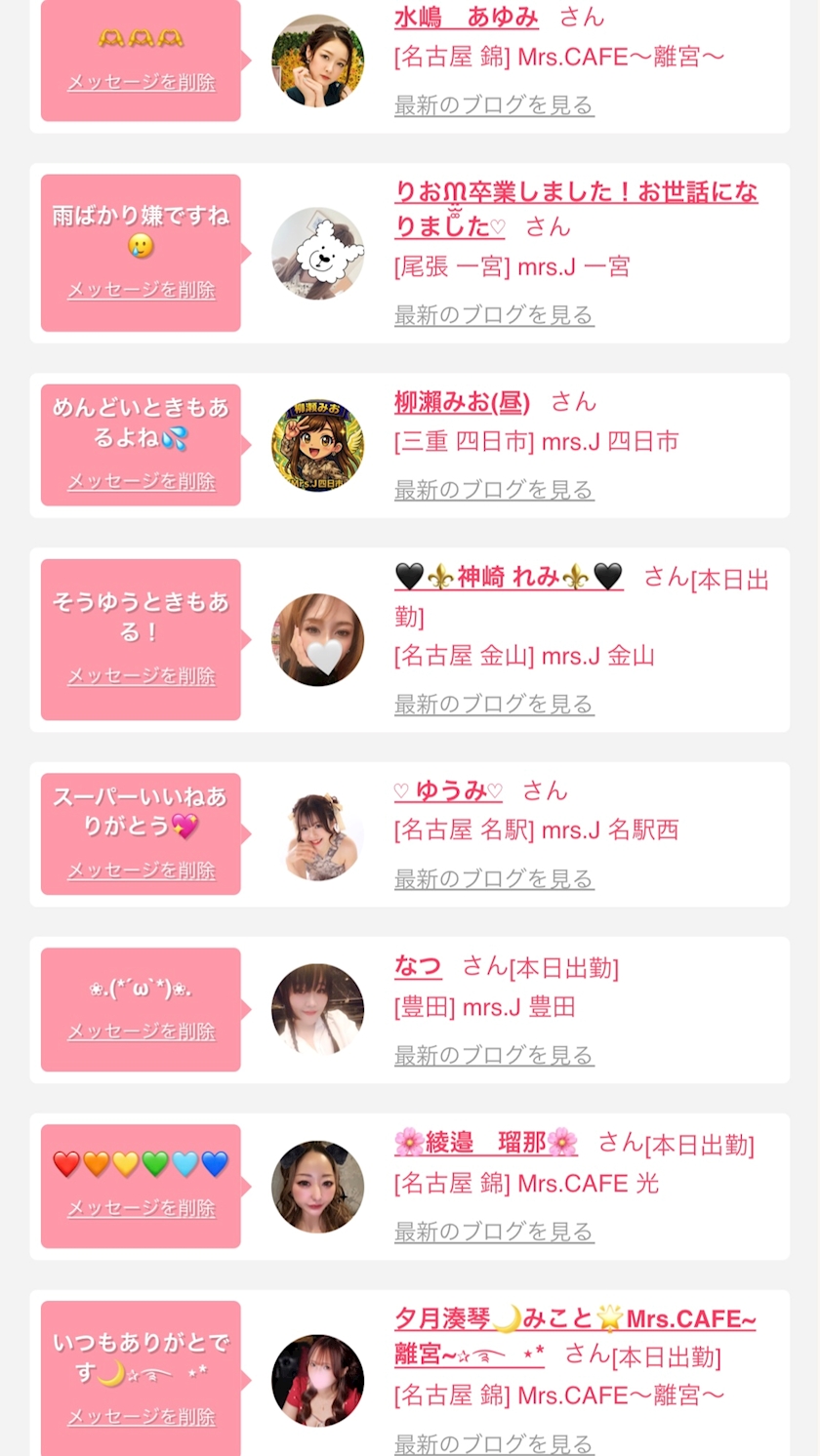Delete the スーパーいいねありがとう message
Screen dimensions: 820x1456
coord(141,870)
